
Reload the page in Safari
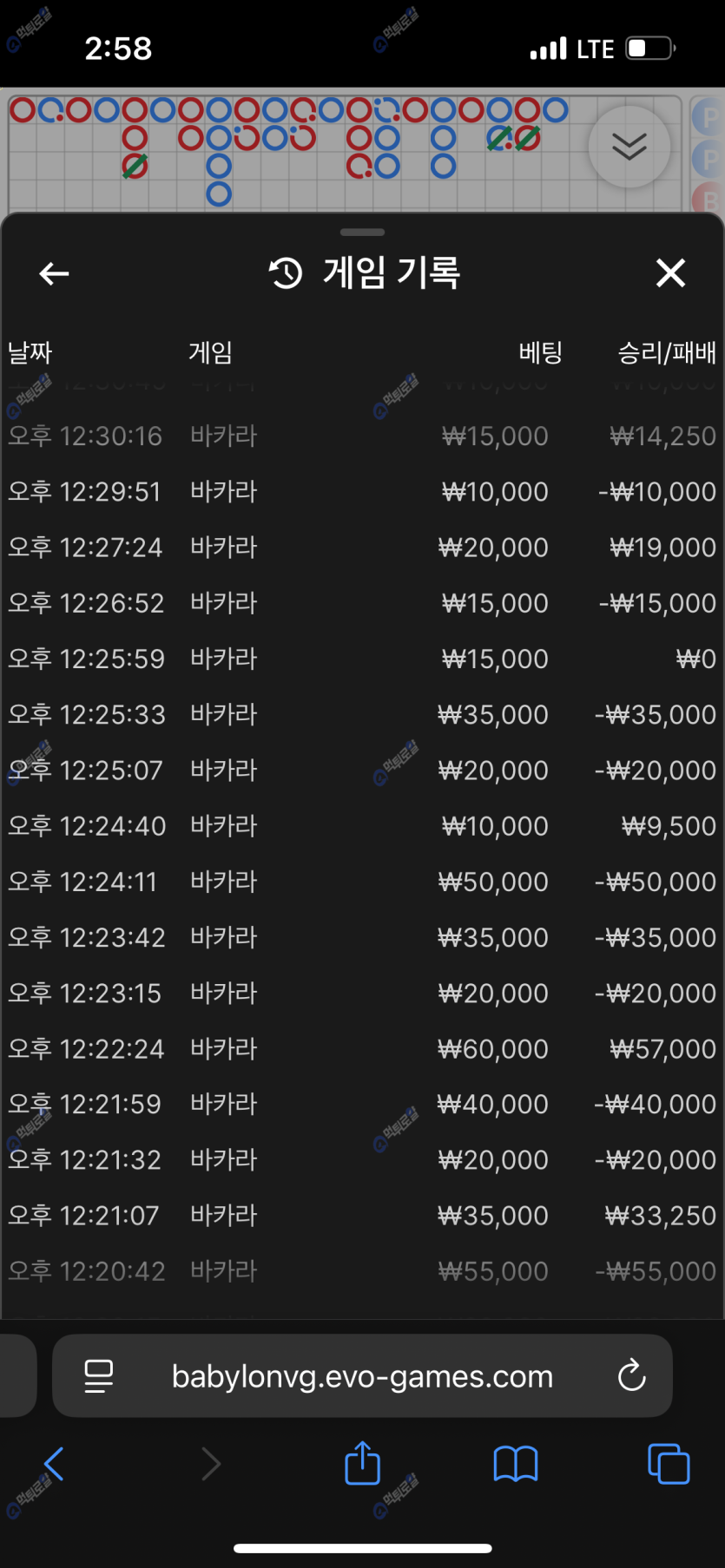click(x=631, y=1375)
